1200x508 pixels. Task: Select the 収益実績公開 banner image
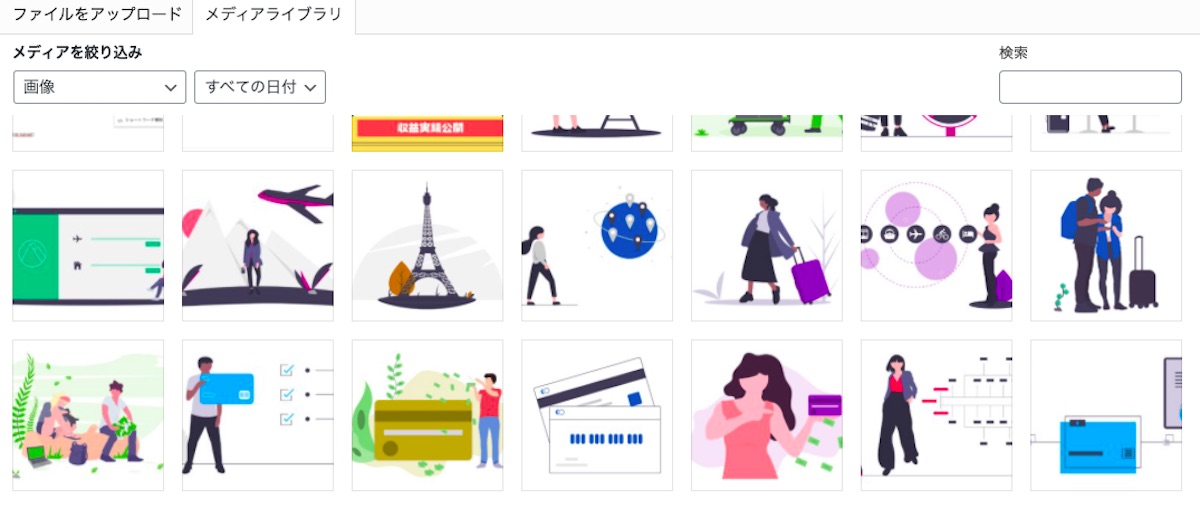427,132
